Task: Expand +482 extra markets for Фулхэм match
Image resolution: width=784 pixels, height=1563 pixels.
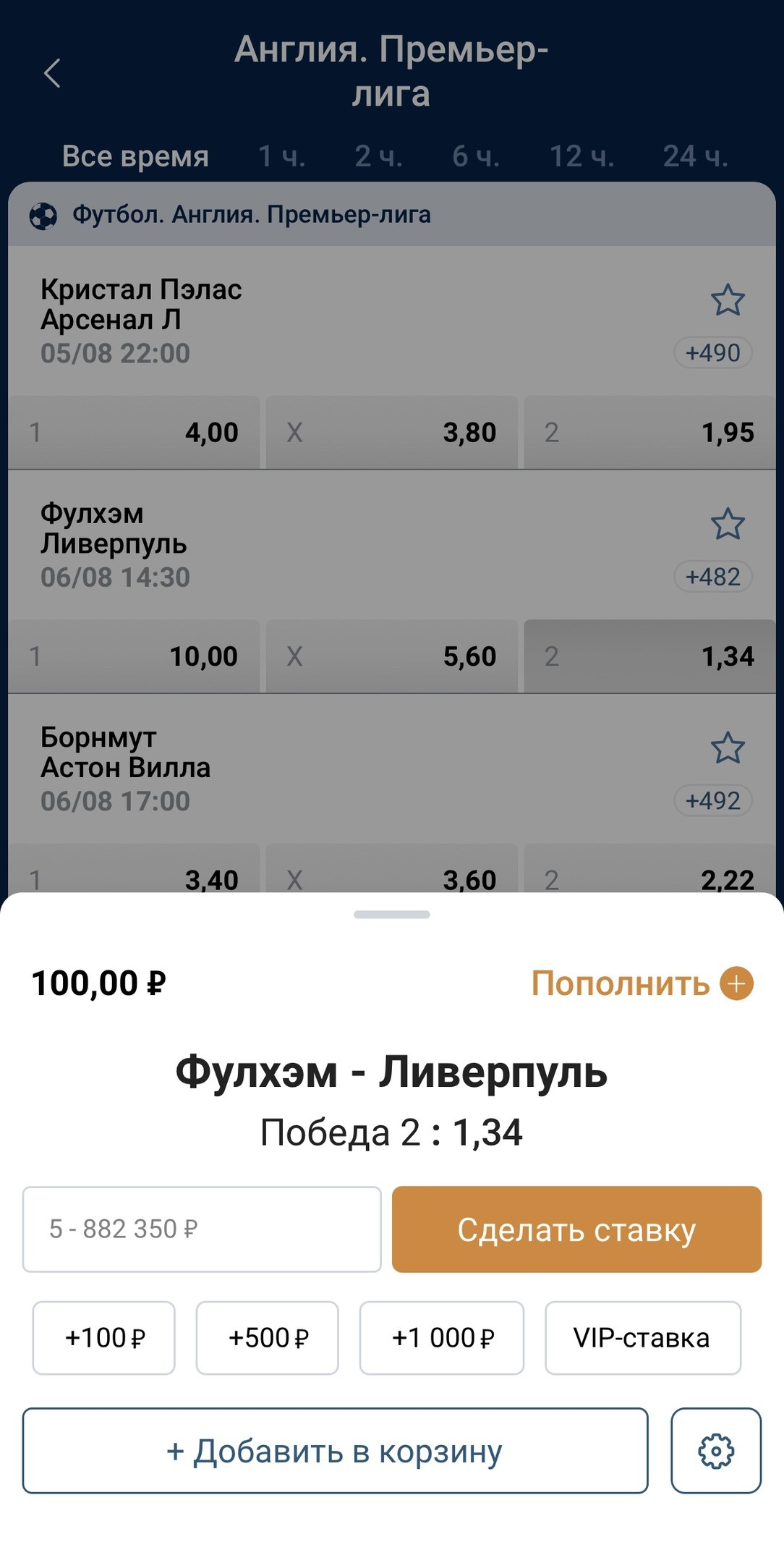Action: click(x=712, y=575)
